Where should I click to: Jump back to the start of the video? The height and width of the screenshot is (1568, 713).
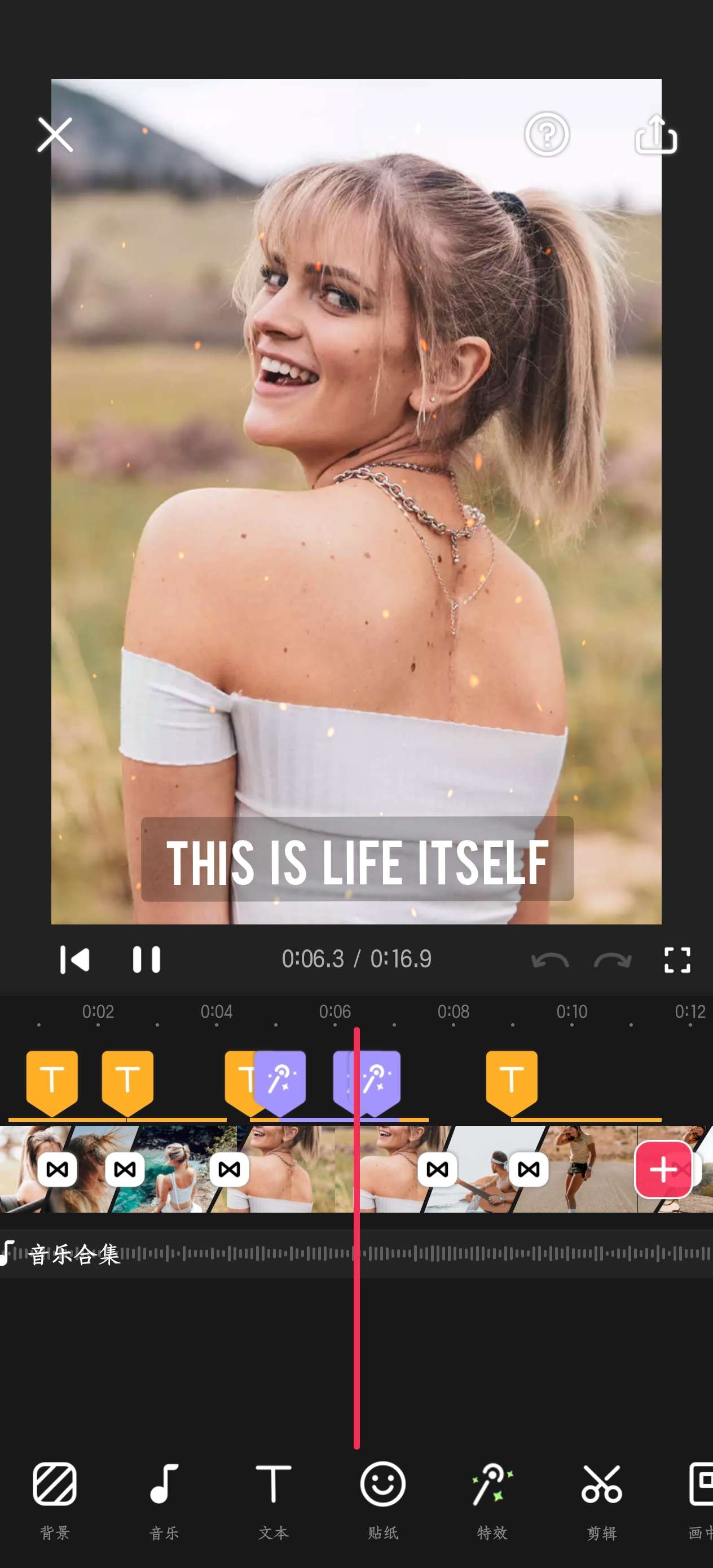(x=75, y=960)
